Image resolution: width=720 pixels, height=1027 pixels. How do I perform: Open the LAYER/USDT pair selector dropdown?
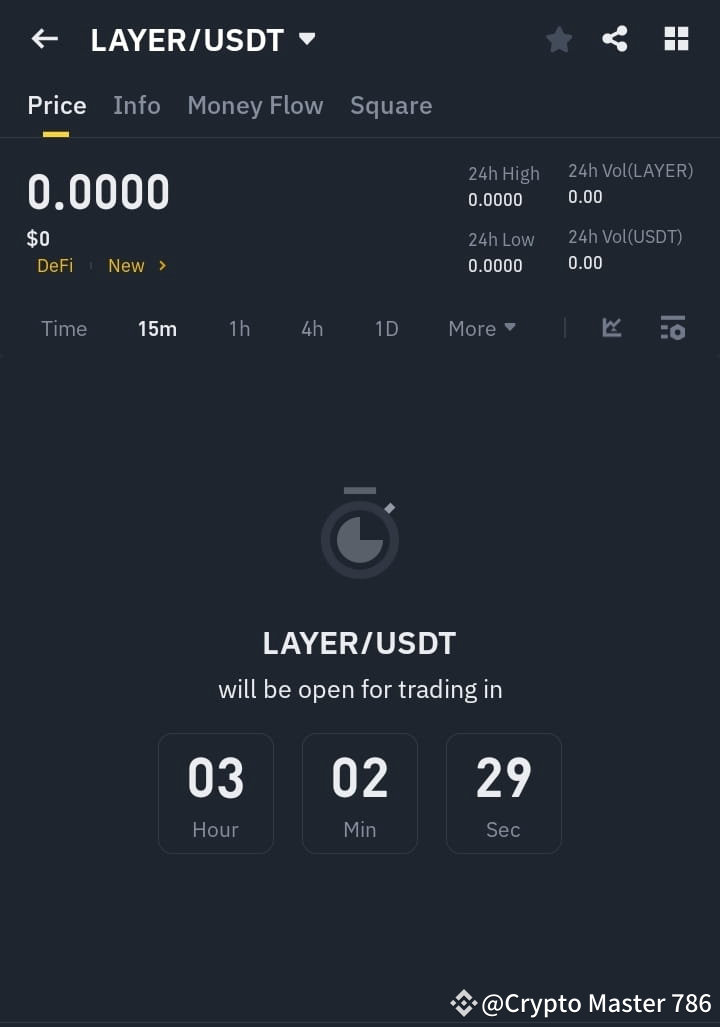click(x=305, y=38)
